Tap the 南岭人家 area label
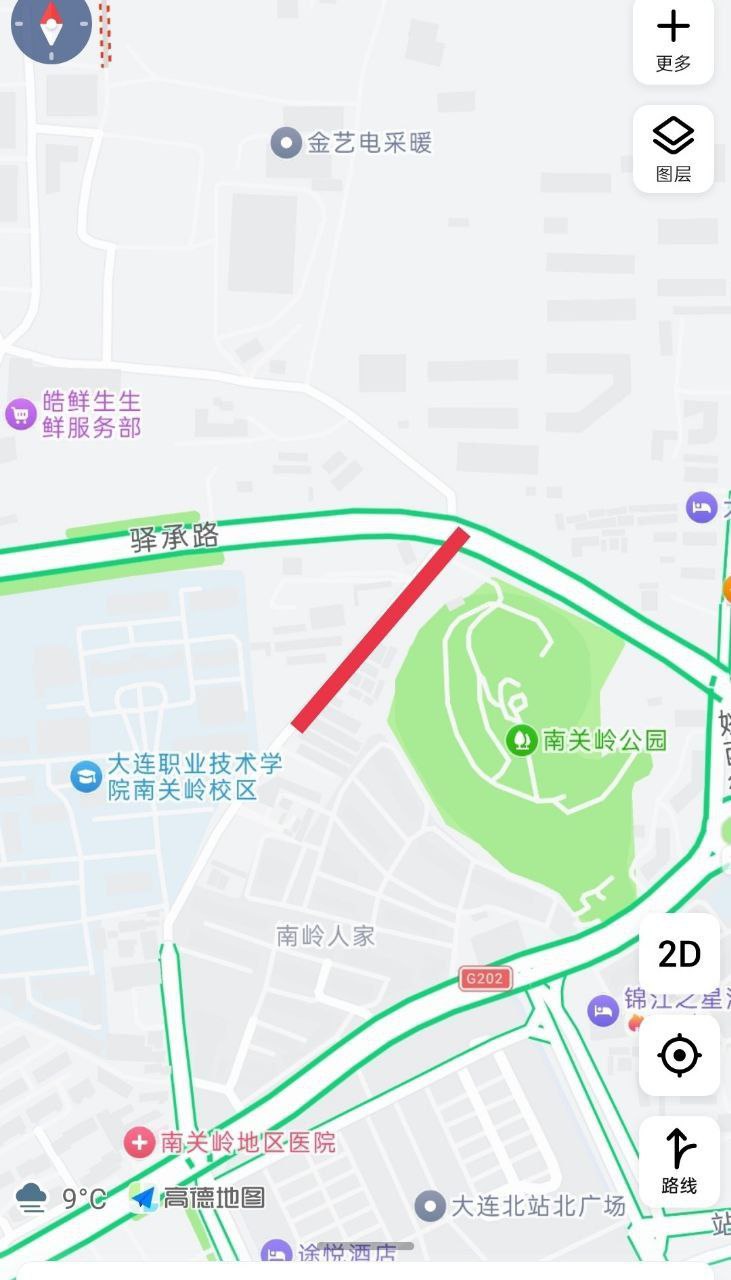731x1280 pixels. pos(323,937)
